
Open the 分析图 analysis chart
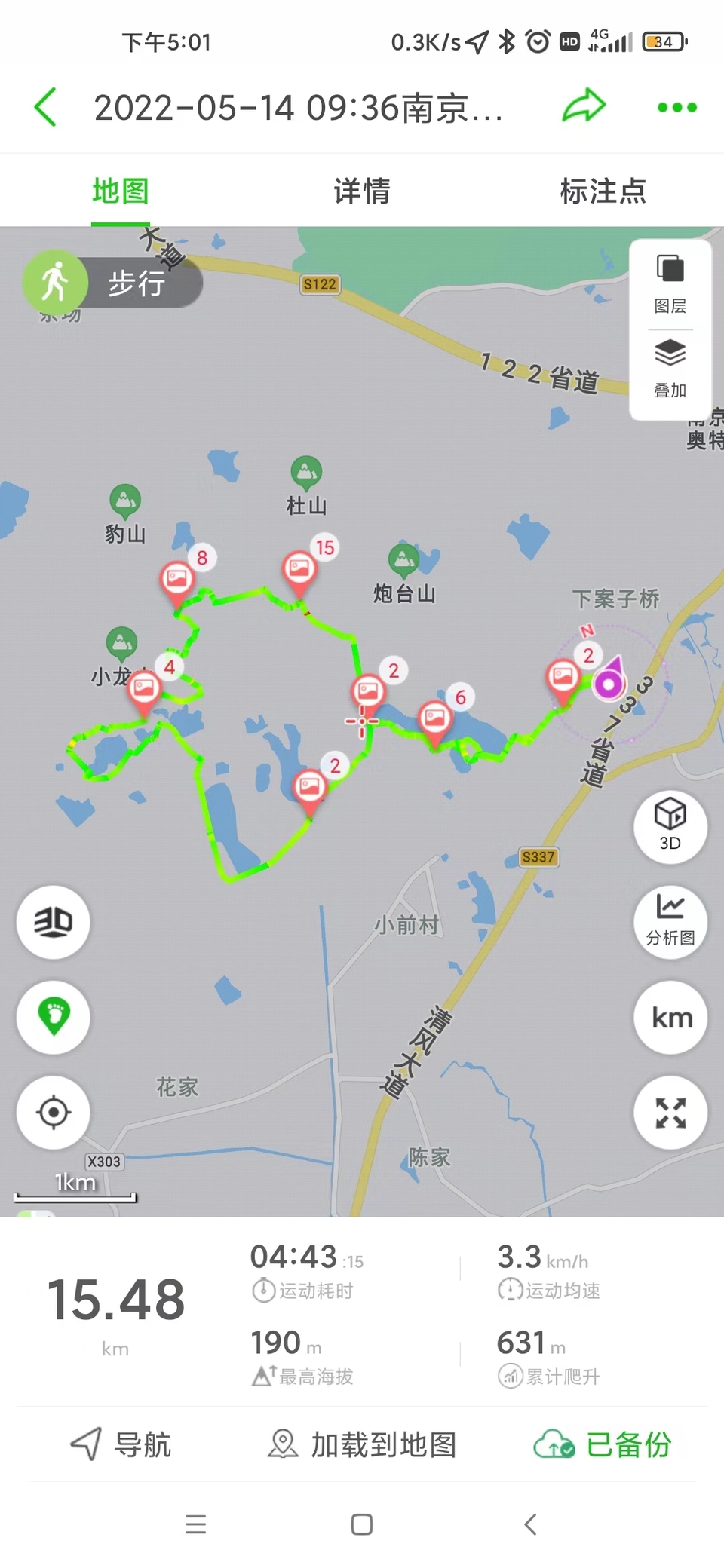[670, 923]
